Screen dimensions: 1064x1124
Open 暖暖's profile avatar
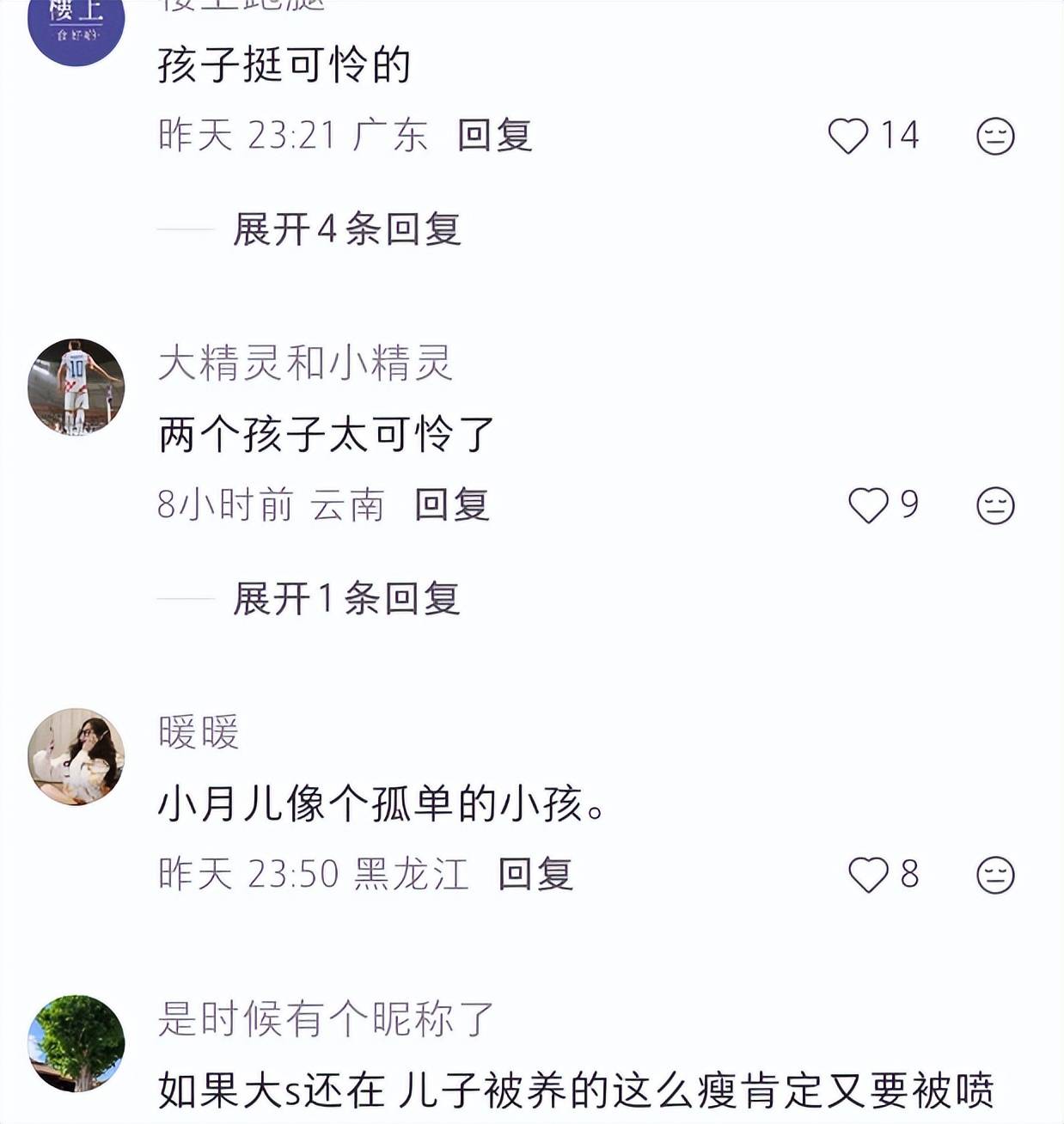pyautogui.click(x=76, y=756)
